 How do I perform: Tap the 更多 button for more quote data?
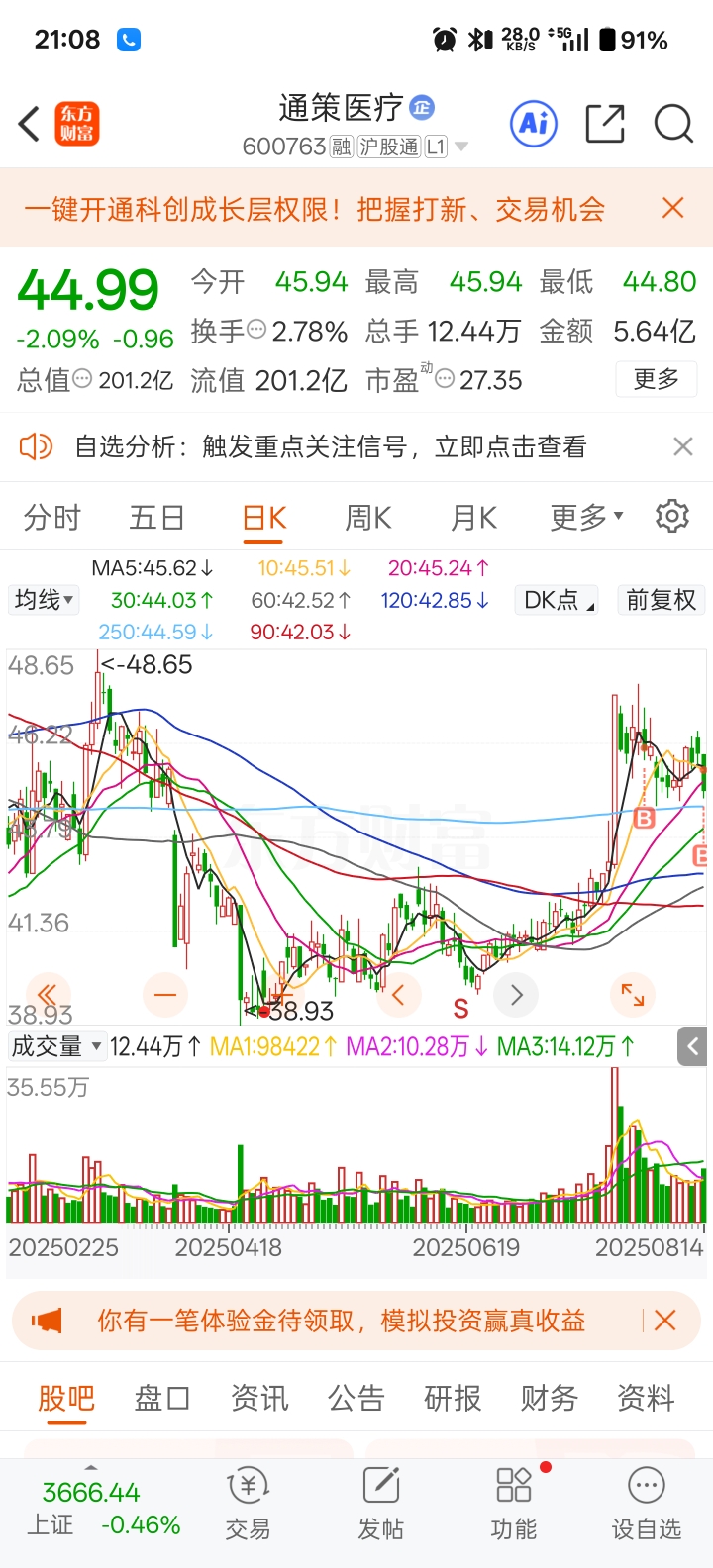pos(656,379)
